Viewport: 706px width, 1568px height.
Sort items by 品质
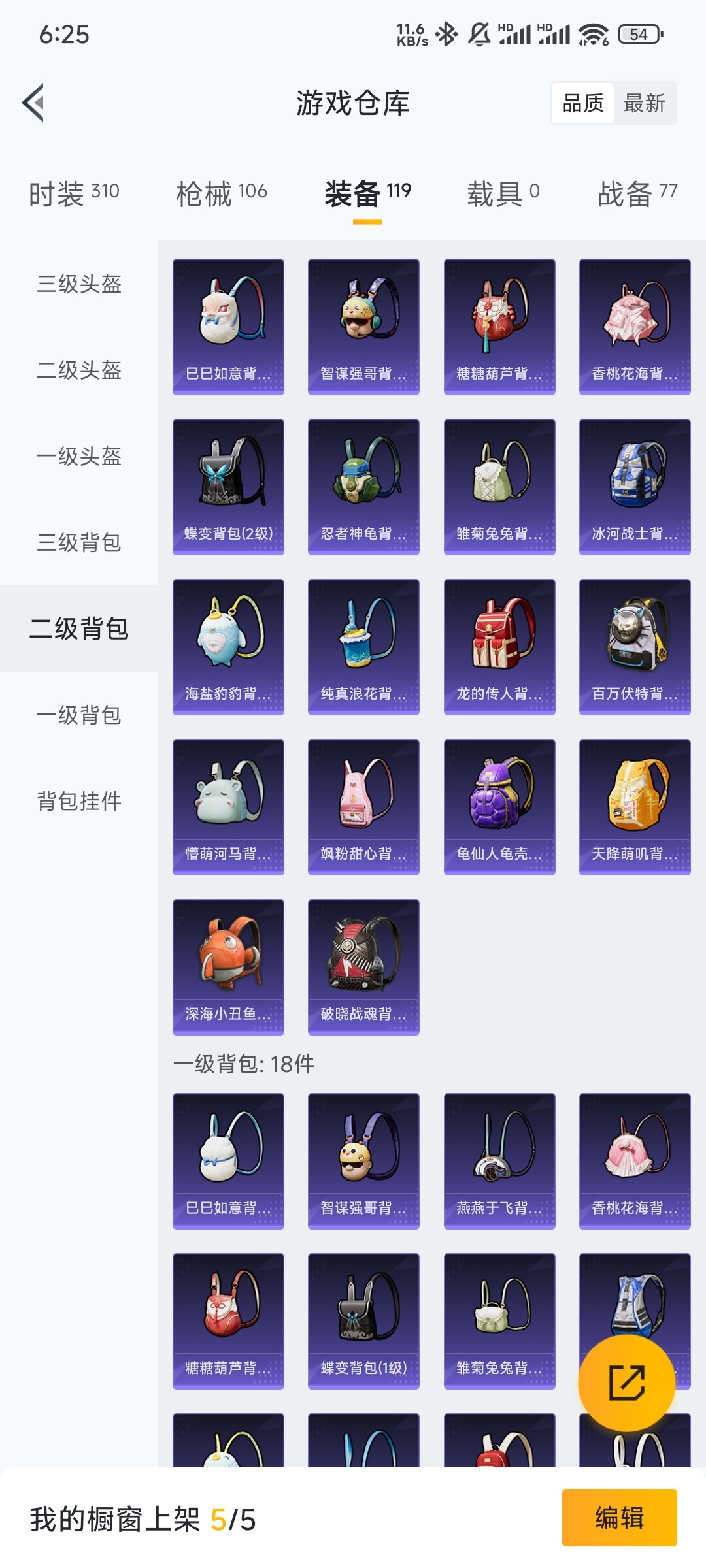tap(583, 103)
